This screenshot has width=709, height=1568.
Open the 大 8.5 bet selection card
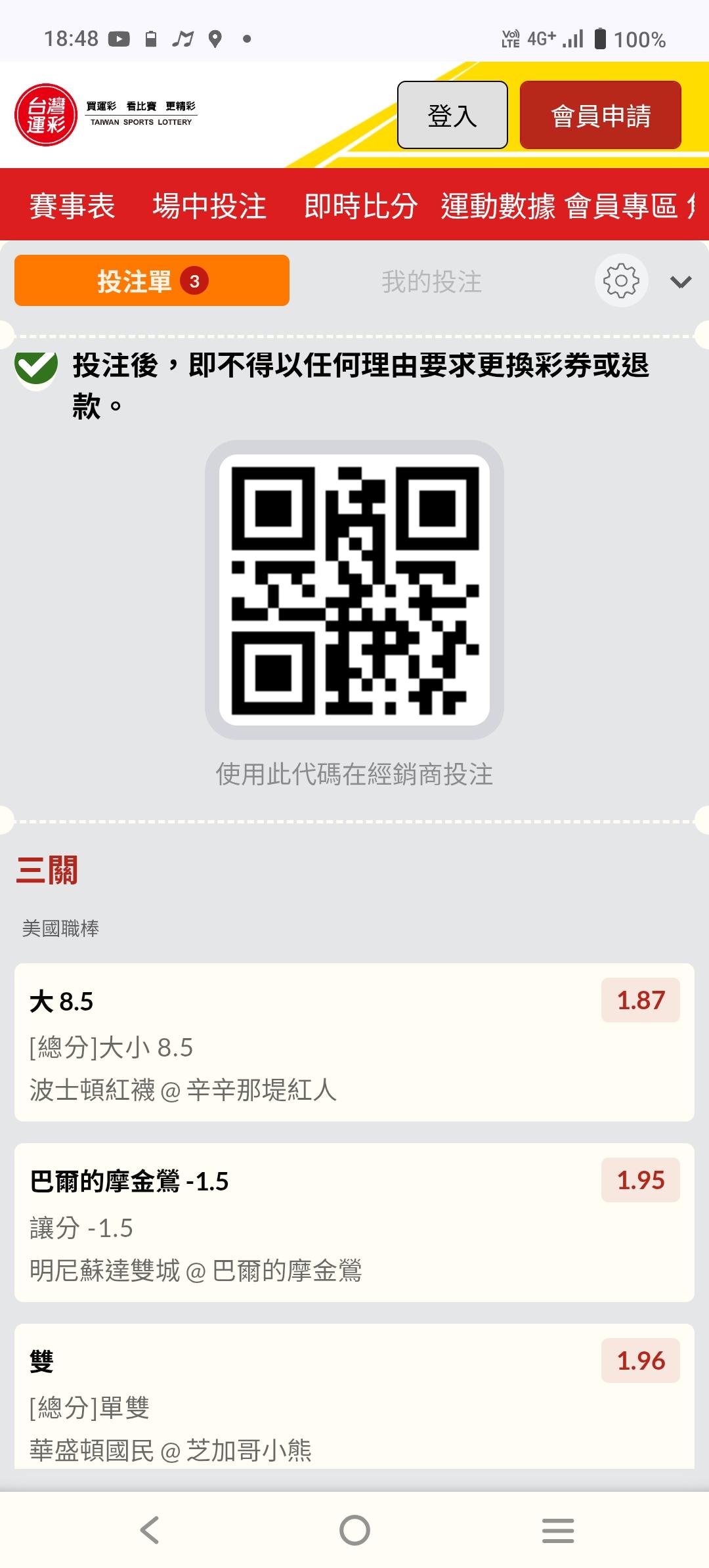tap(354, 1042)
